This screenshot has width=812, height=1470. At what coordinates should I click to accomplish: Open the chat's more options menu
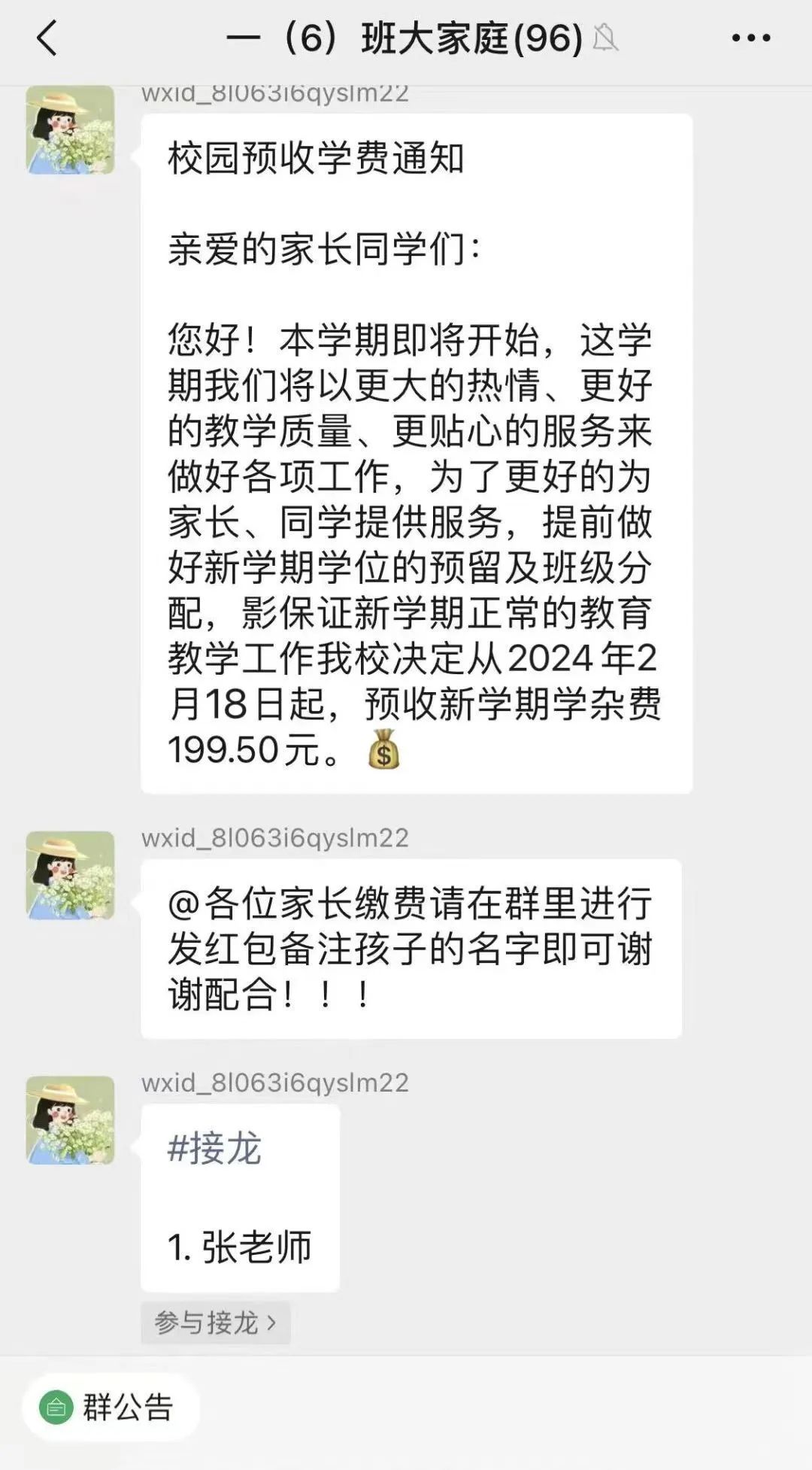tap(750, 38)
